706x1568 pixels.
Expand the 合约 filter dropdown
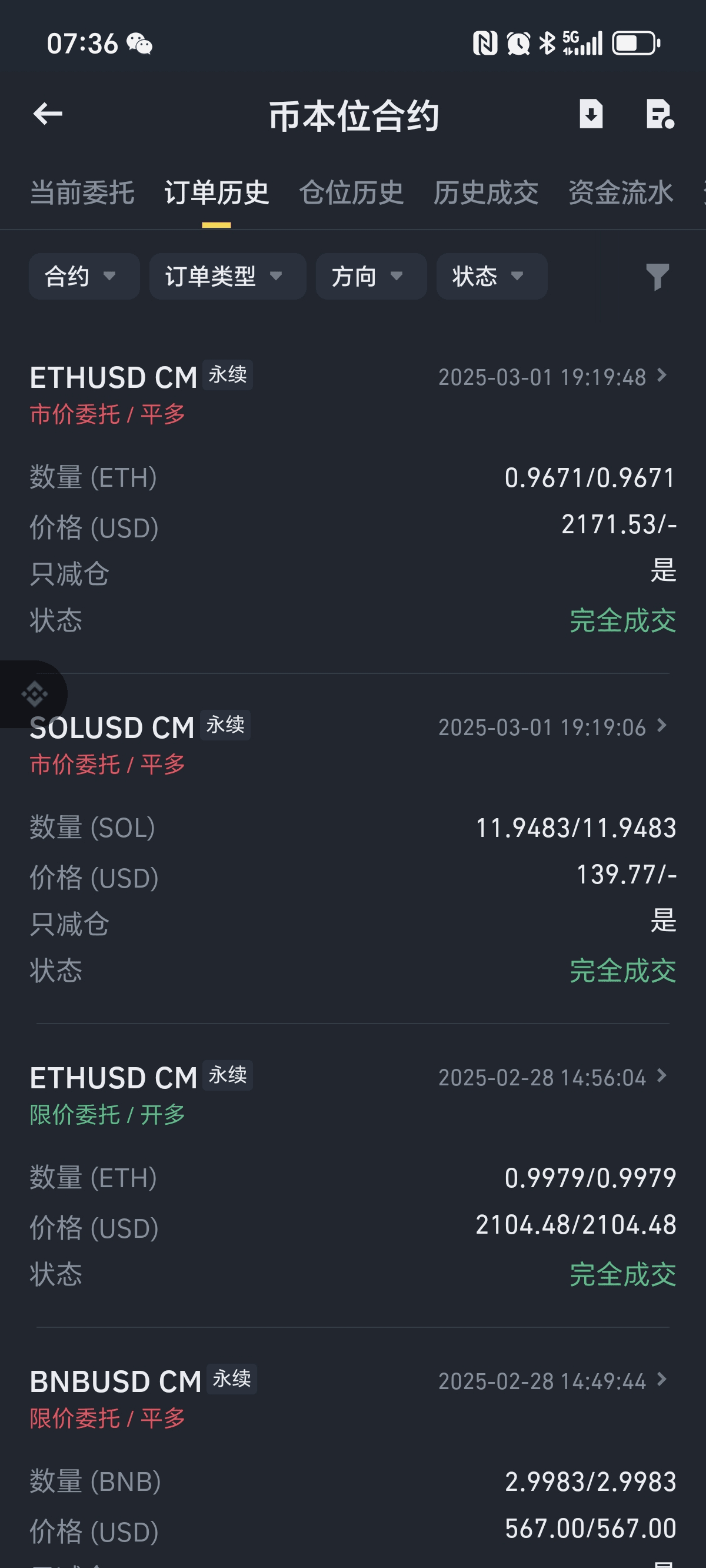[84, 277]
